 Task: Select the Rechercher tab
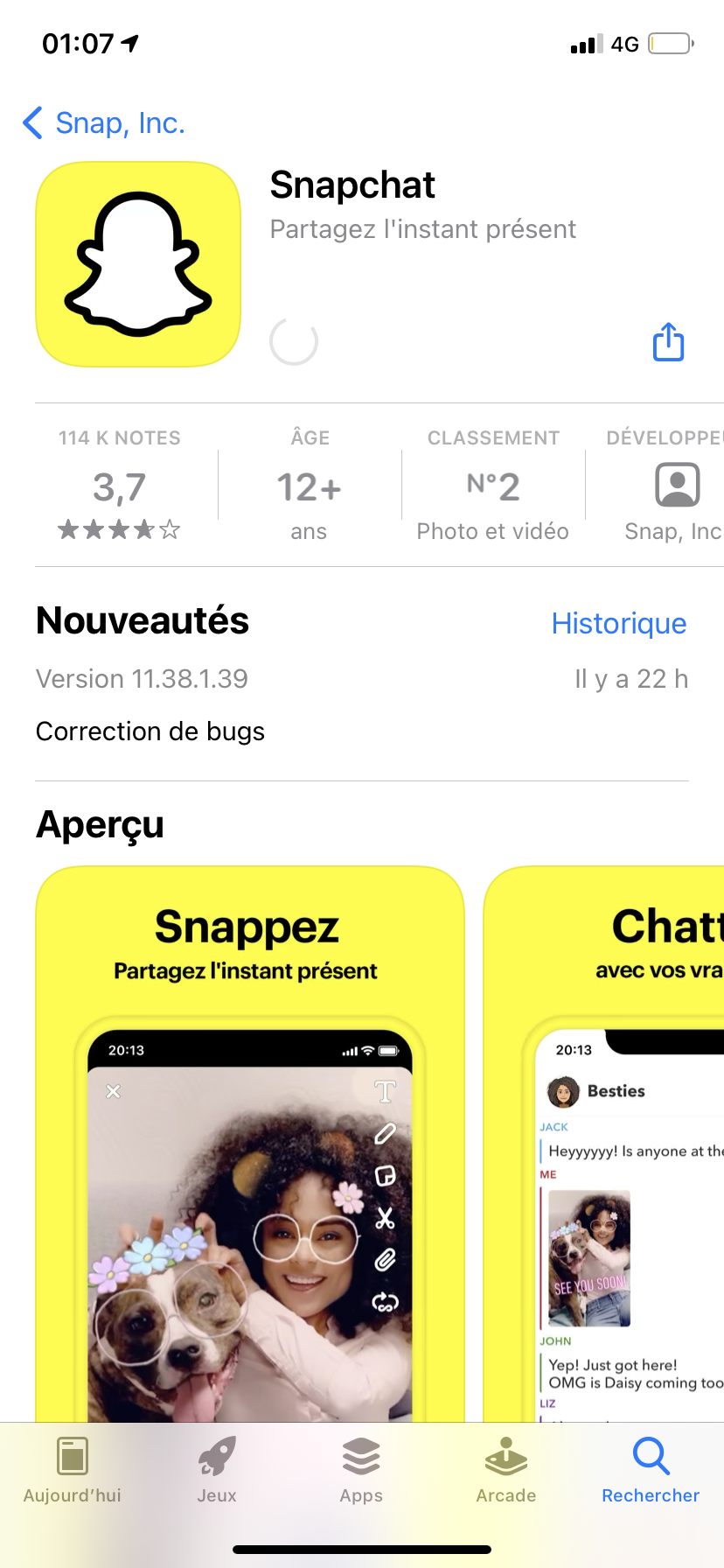[x=651, y=1470]
